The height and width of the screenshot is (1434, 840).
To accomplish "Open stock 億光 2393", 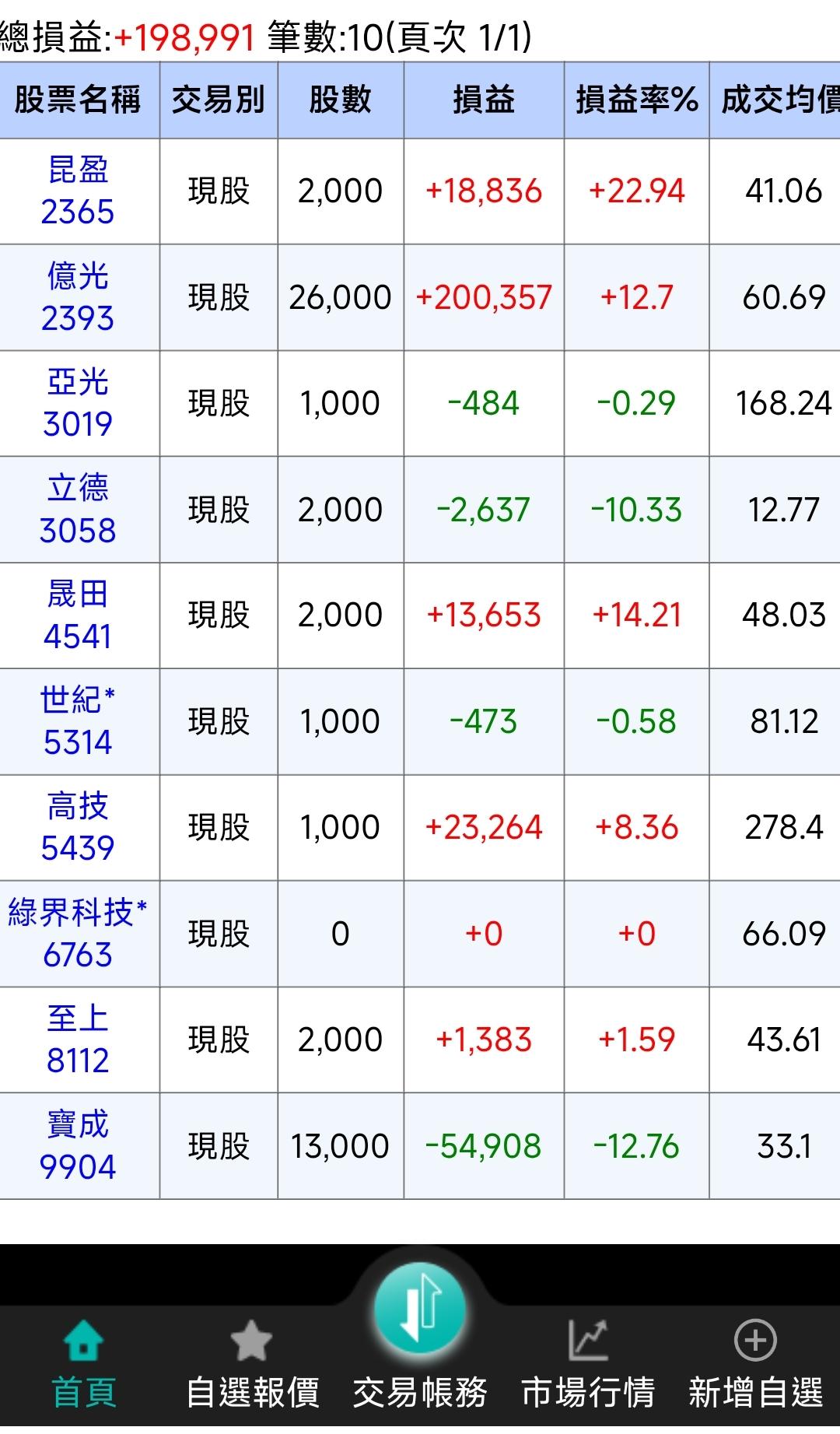I will pos(78,297).
